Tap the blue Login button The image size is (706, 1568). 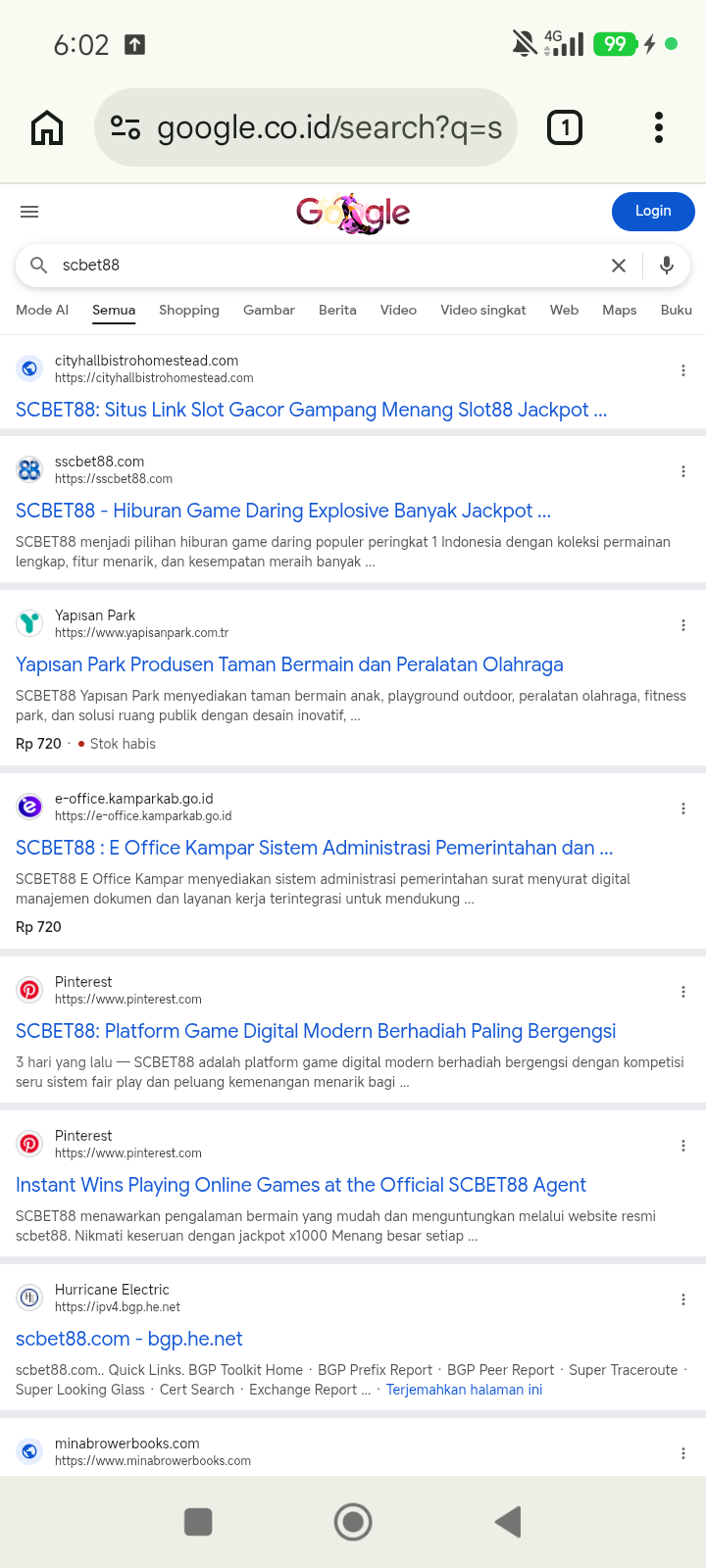653,211
